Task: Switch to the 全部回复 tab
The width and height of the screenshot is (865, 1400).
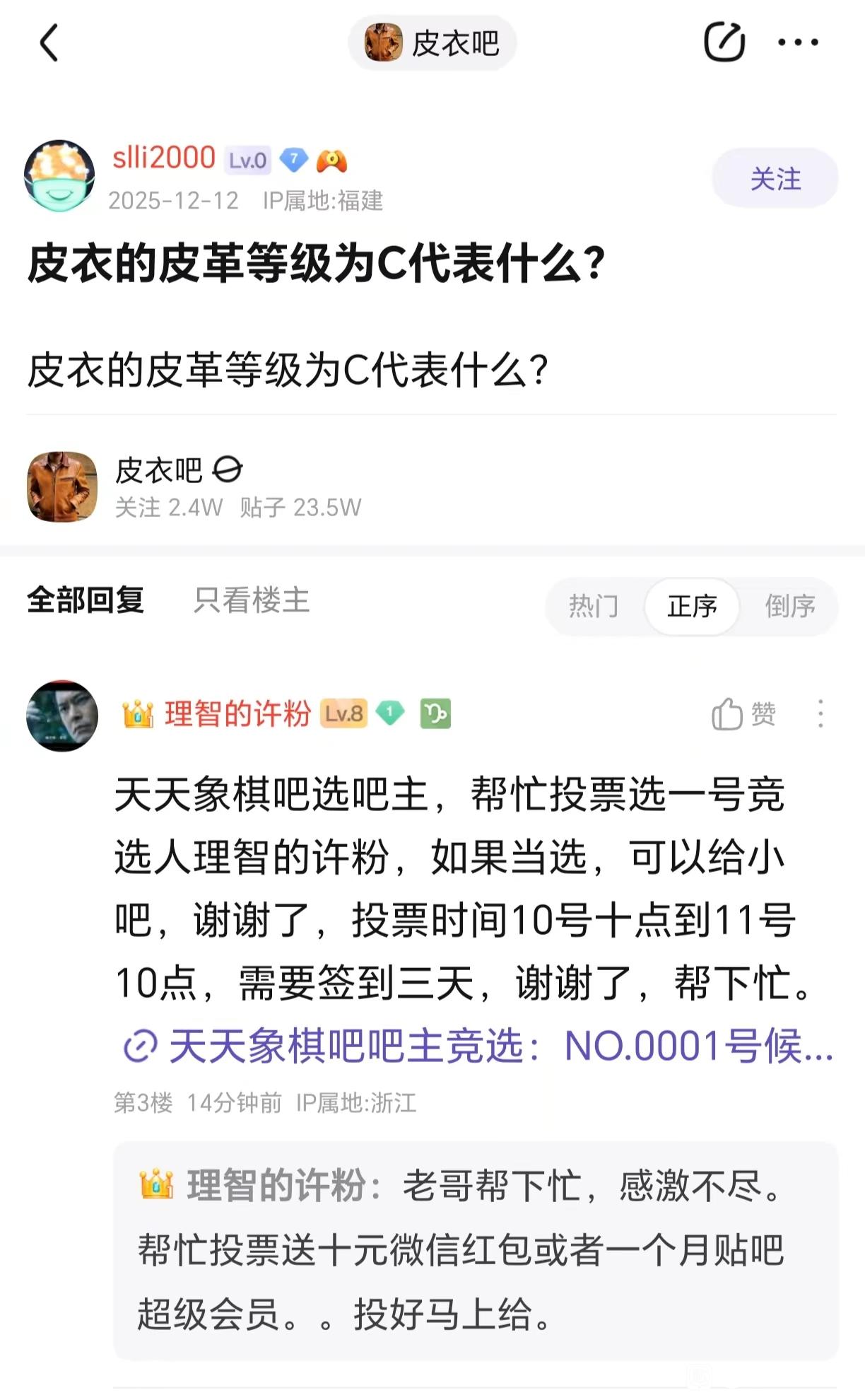Action: [x=86, y=600]
